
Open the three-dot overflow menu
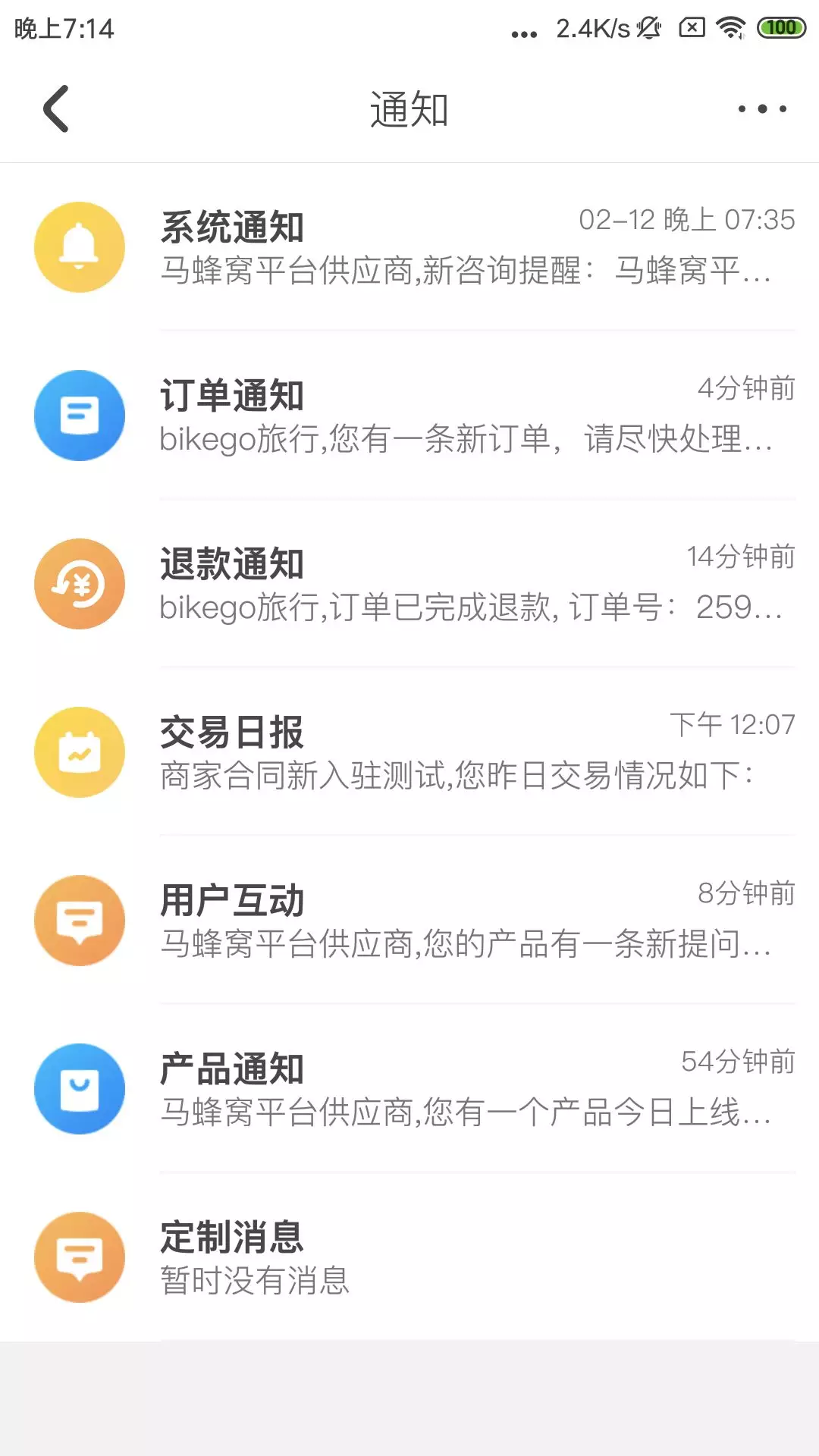click(x=762, y=109)
